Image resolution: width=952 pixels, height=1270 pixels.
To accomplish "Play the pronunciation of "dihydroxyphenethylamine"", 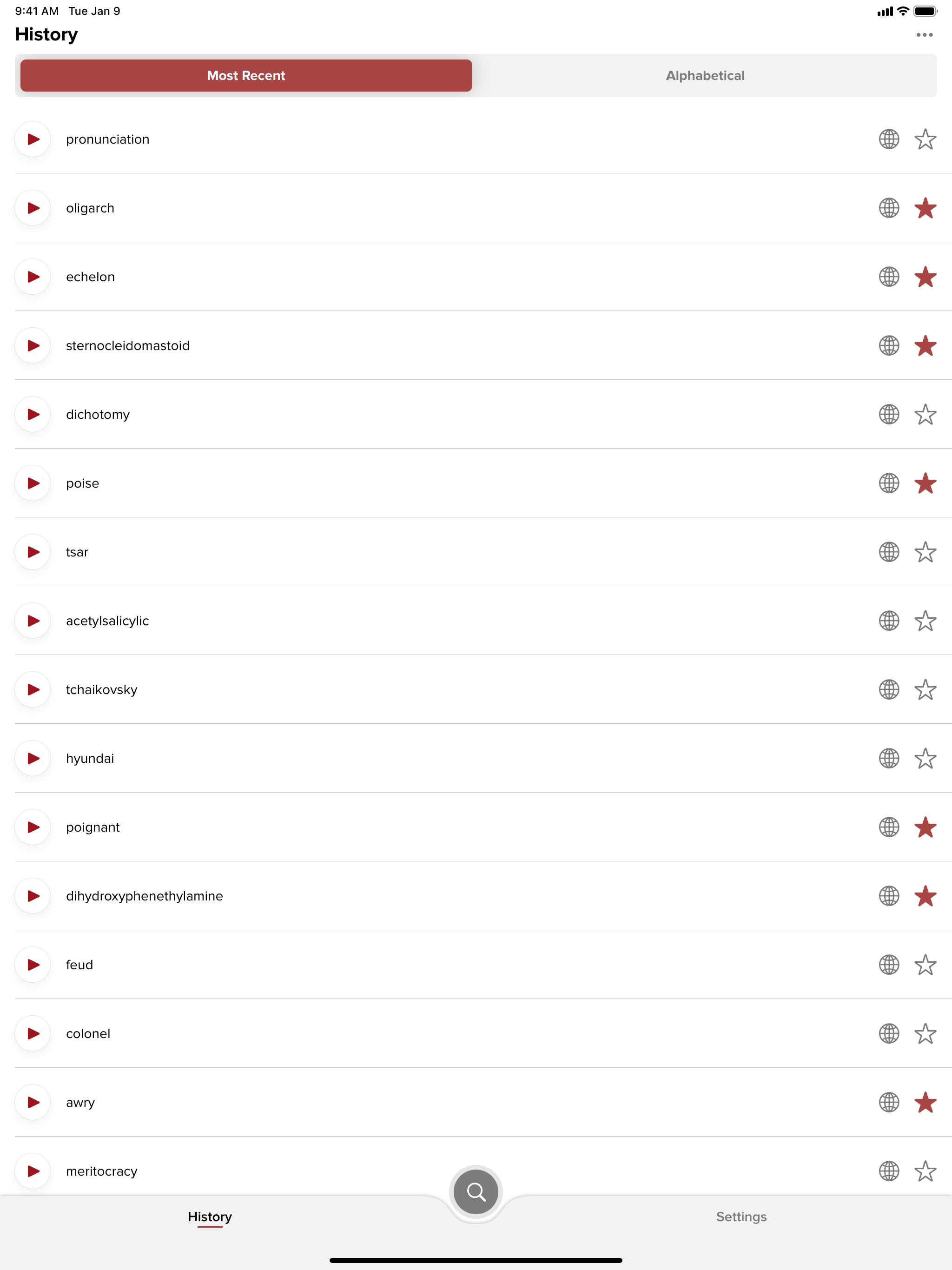I will click(33, 896).
